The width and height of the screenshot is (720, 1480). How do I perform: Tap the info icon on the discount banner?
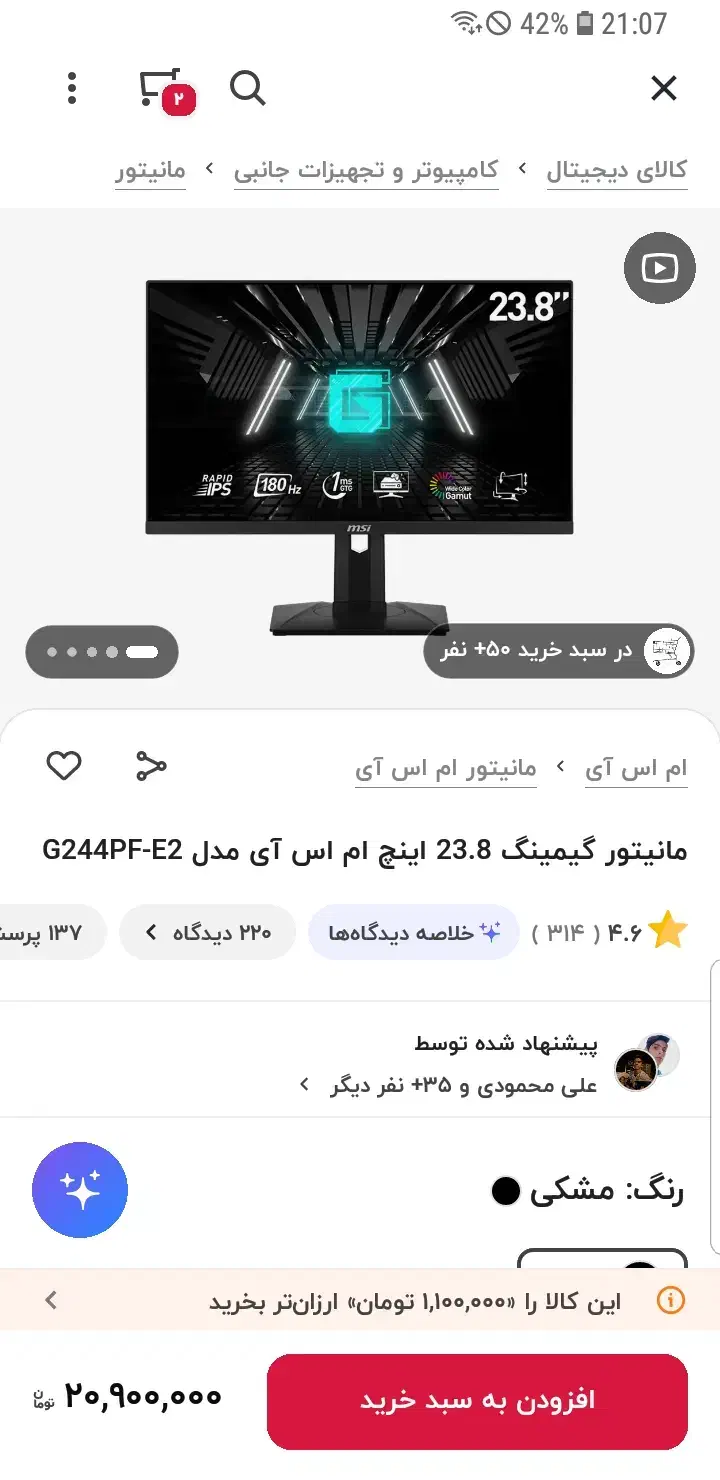click(x=669, y=1299)
